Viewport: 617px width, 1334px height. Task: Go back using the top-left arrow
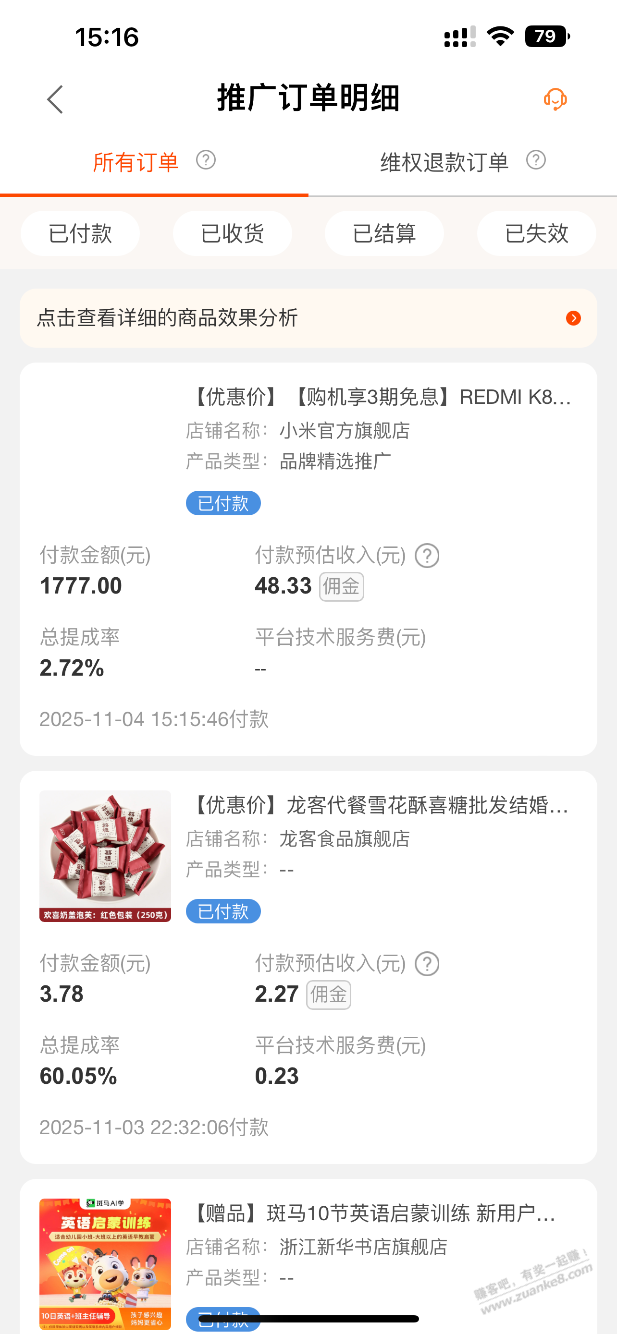point(55,99)
